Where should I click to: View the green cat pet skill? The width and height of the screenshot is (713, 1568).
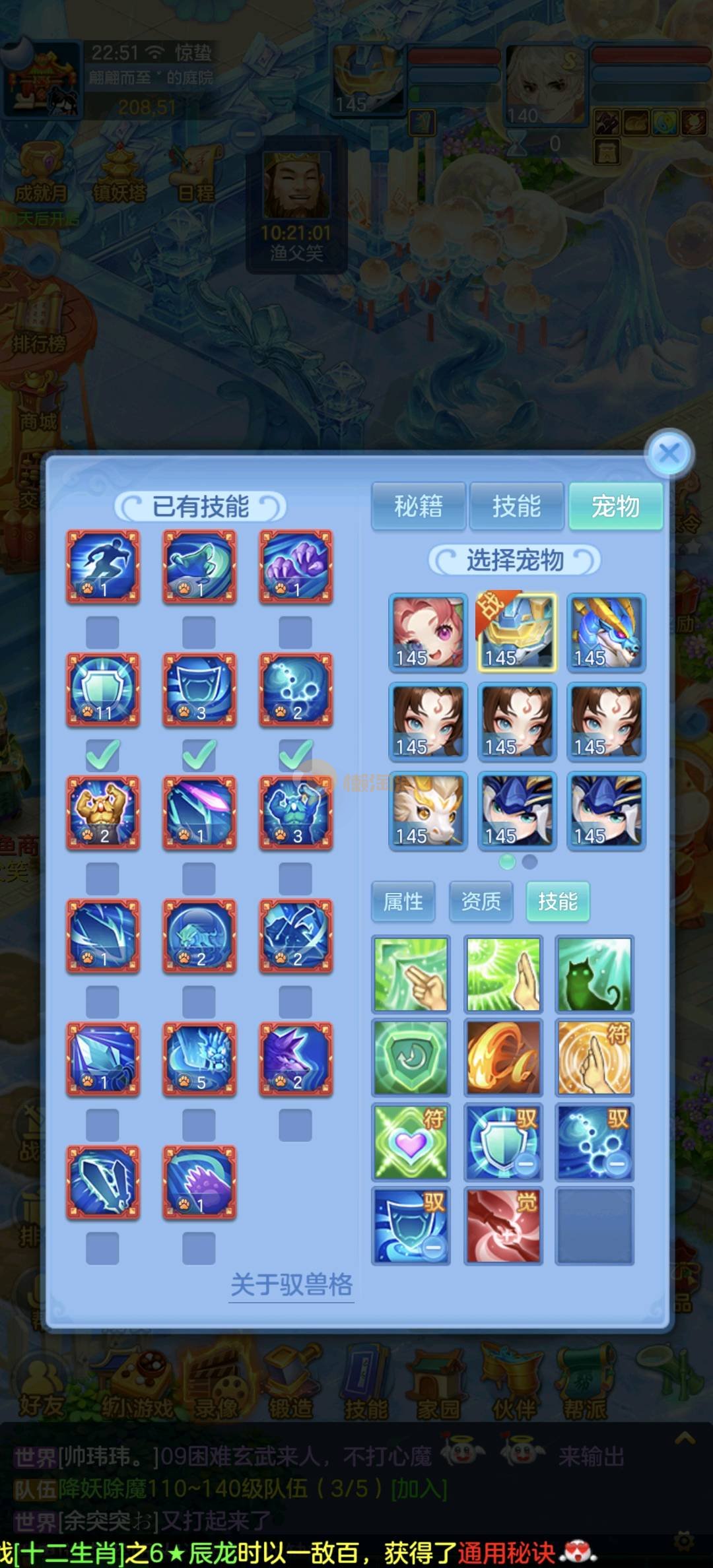[x=594, y=974]
